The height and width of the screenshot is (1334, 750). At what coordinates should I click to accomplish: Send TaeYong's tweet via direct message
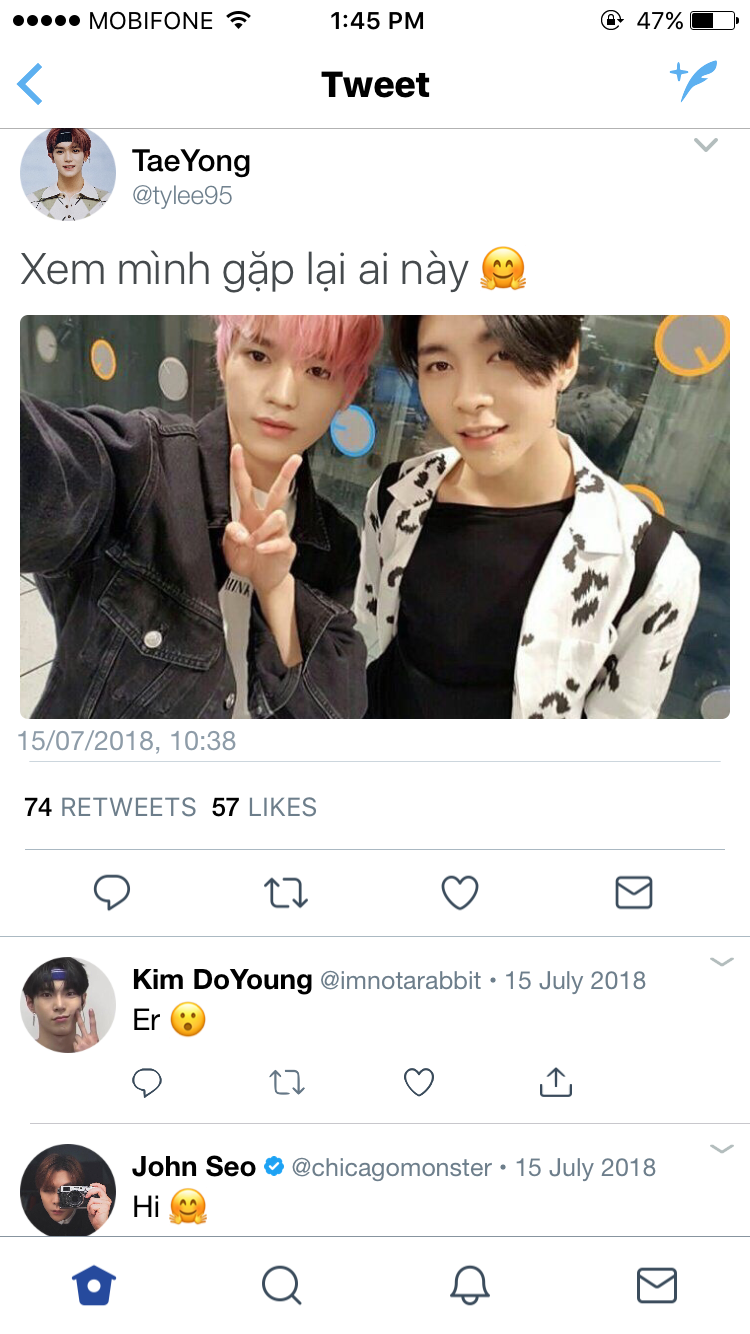634,892
